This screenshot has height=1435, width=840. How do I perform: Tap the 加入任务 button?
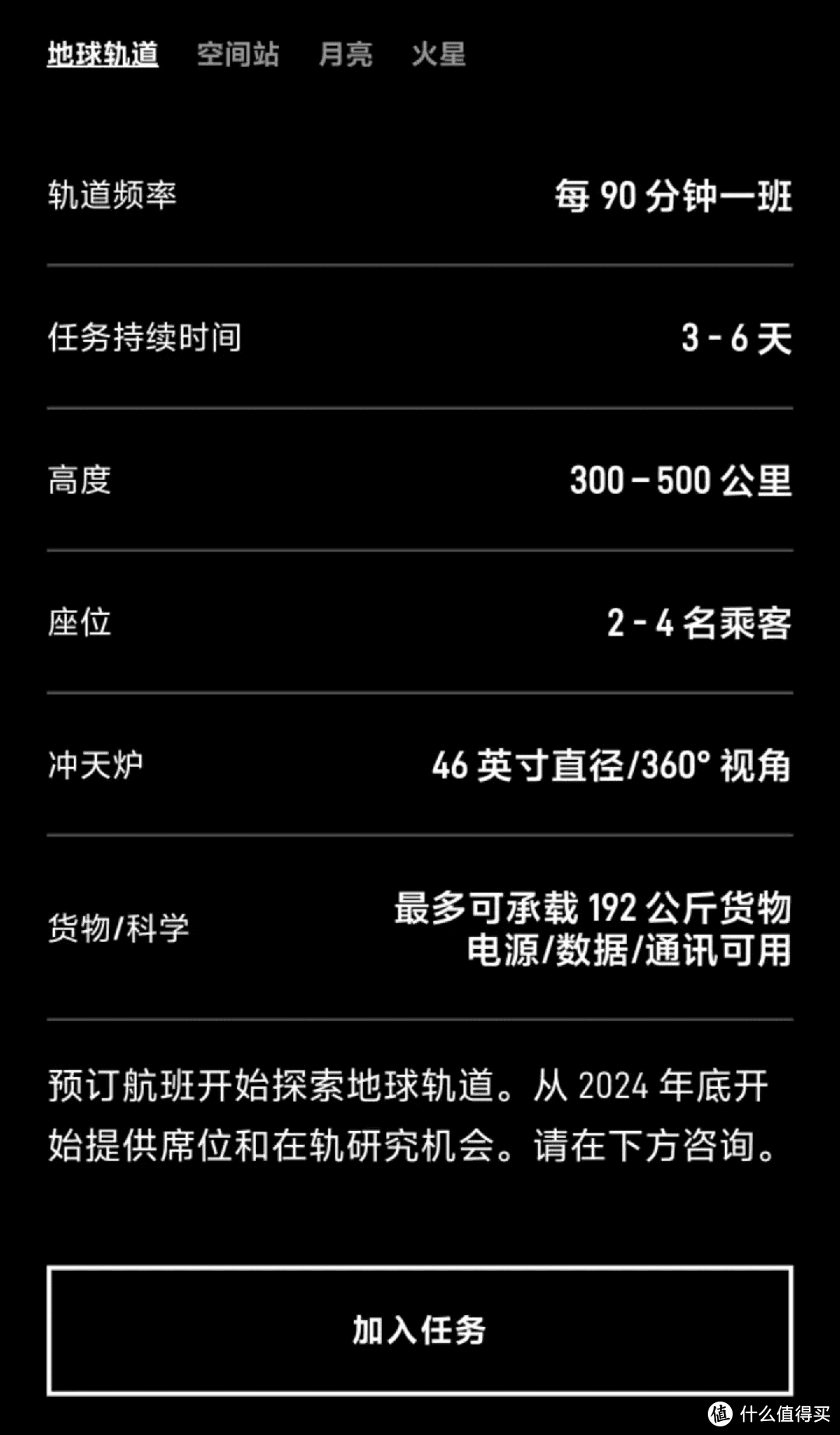[x=420, y=1331]
